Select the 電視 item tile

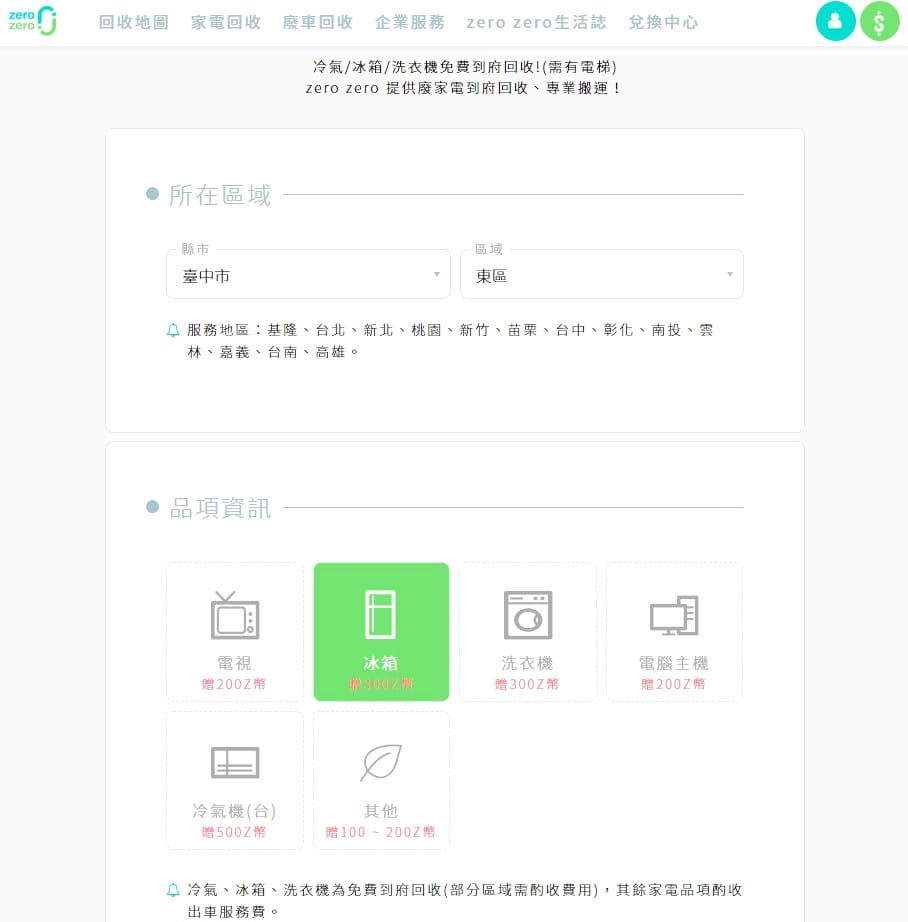tap(235, 631)
